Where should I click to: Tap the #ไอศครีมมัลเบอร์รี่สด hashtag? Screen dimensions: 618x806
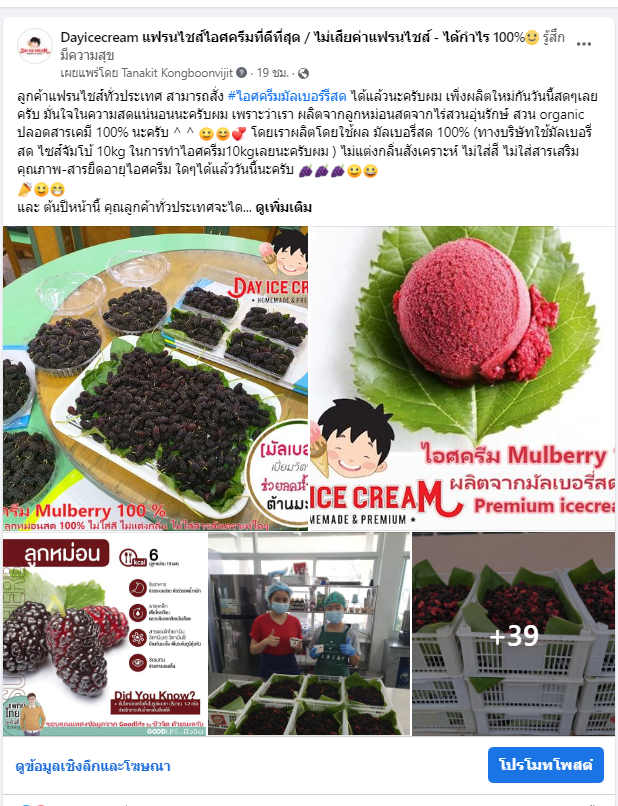[287, 96]
